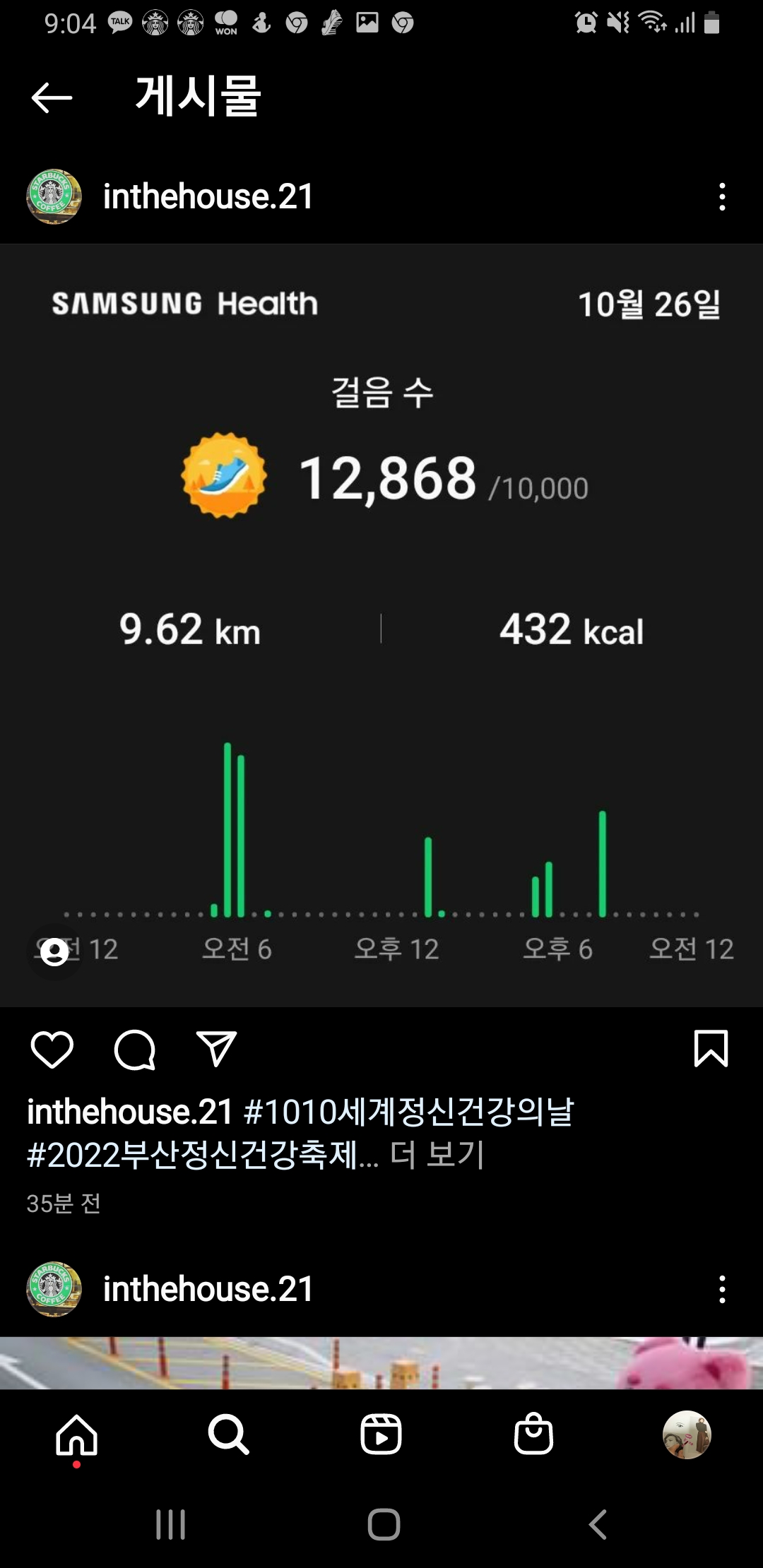Switch to your Profile tab

(x=686, y=1435)
